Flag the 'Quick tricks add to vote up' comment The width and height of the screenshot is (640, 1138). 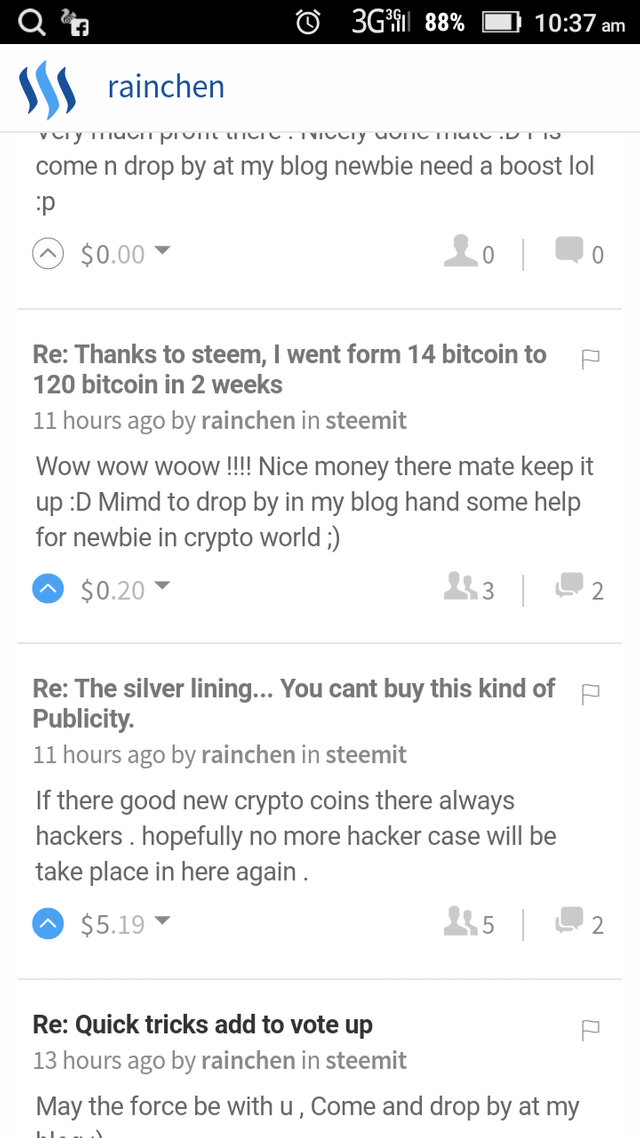590,1029
